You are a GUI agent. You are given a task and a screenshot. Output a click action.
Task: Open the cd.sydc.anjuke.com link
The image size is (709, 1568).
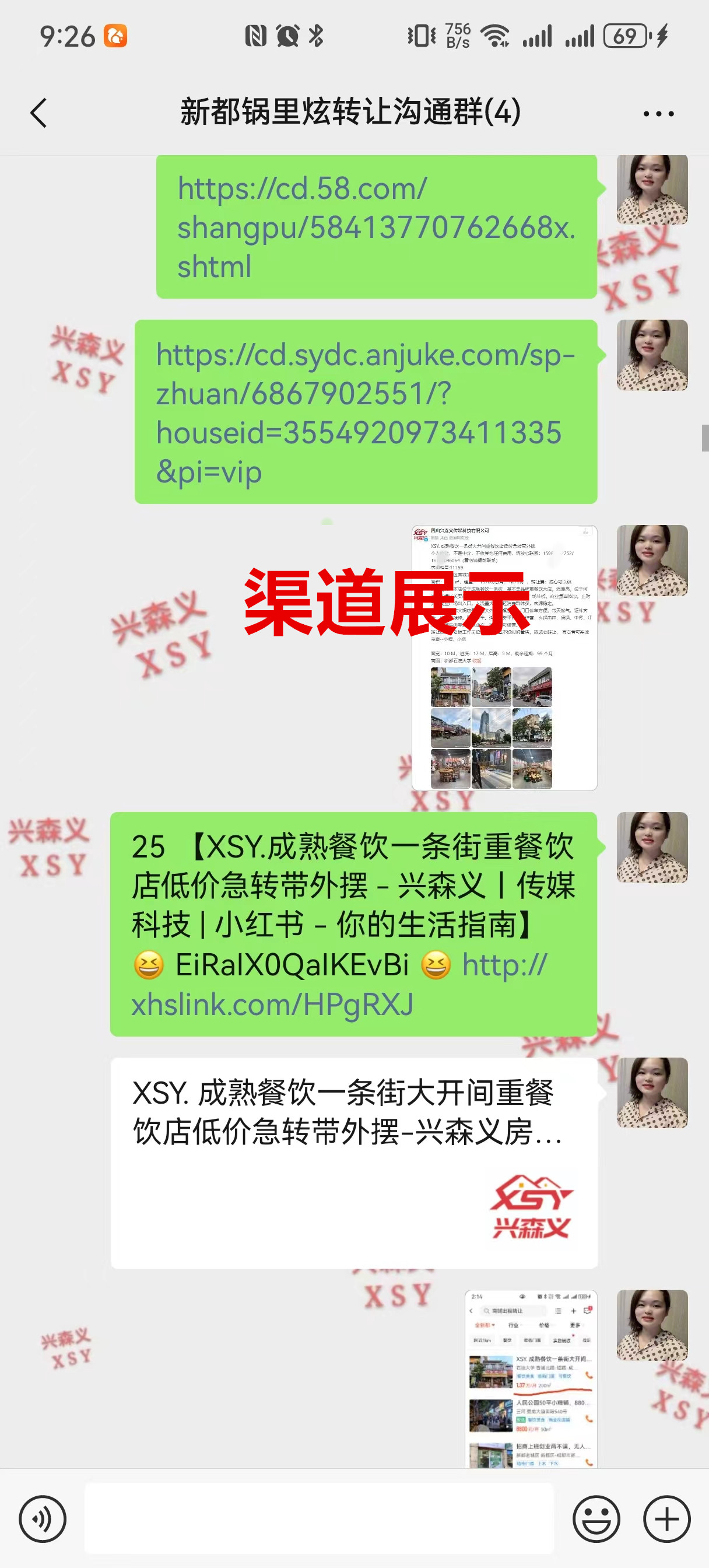coord(365,412)
